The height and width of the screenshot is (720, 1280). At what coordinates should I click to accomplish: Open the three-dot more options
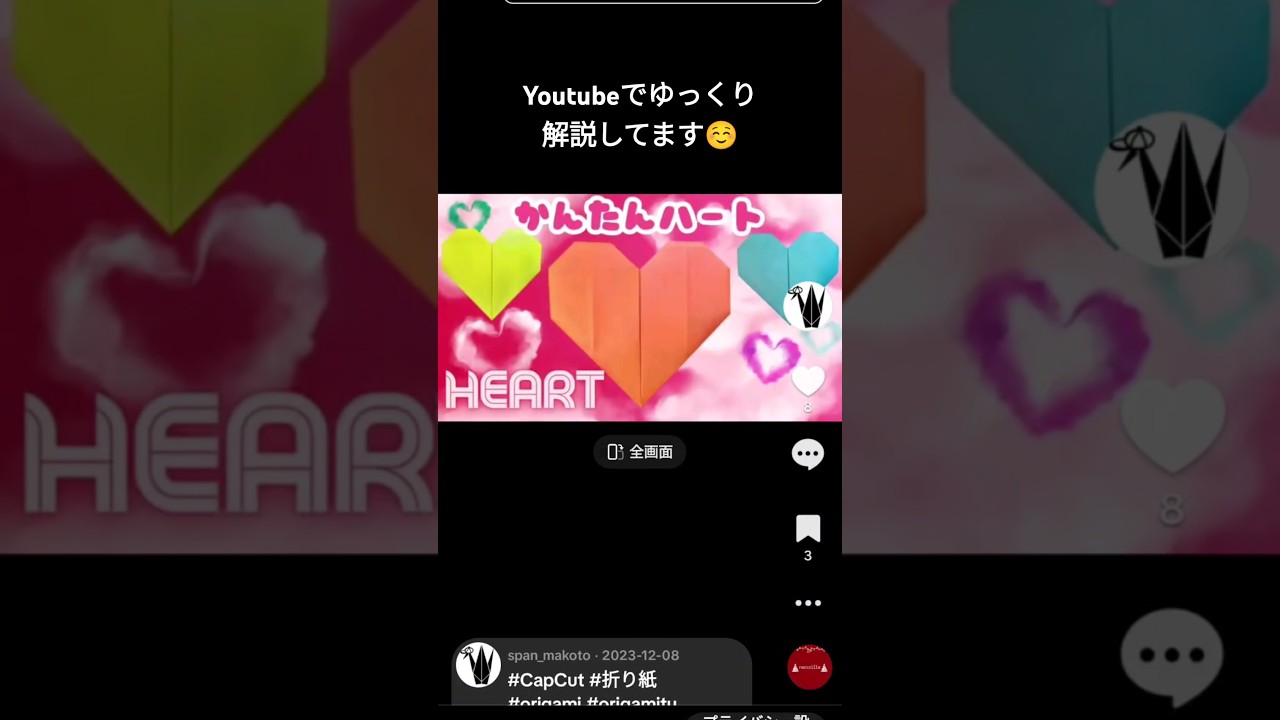(x=807, y=603)
